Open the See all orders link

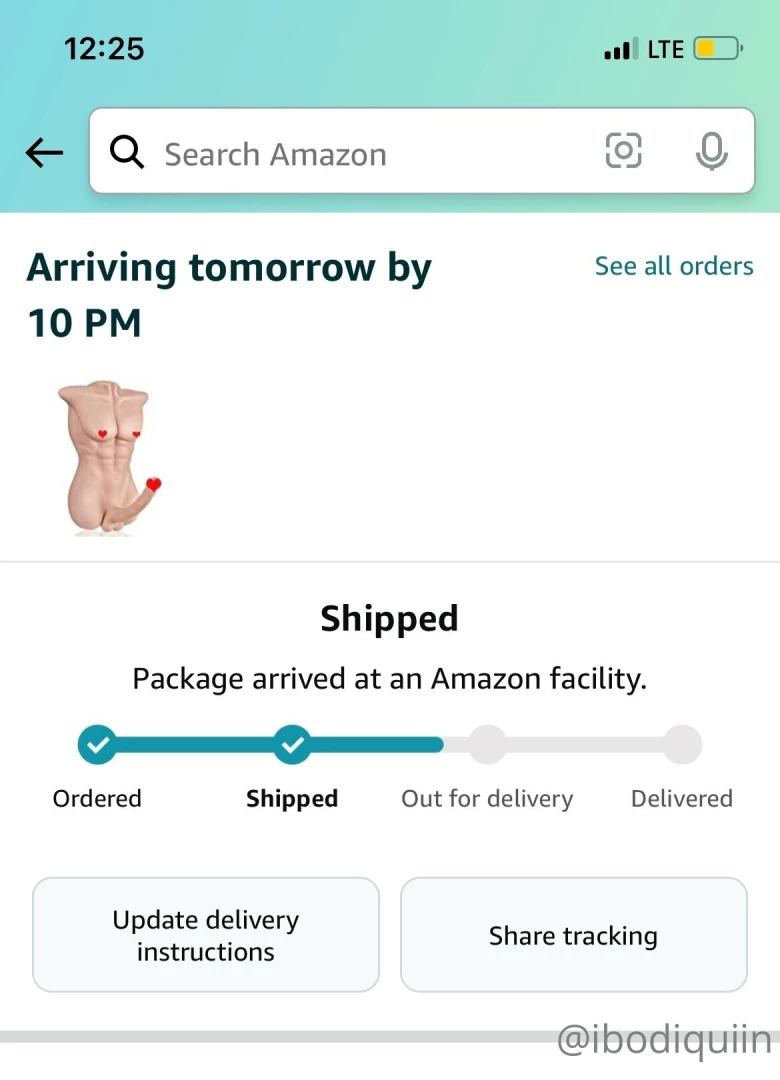[674, 266]
